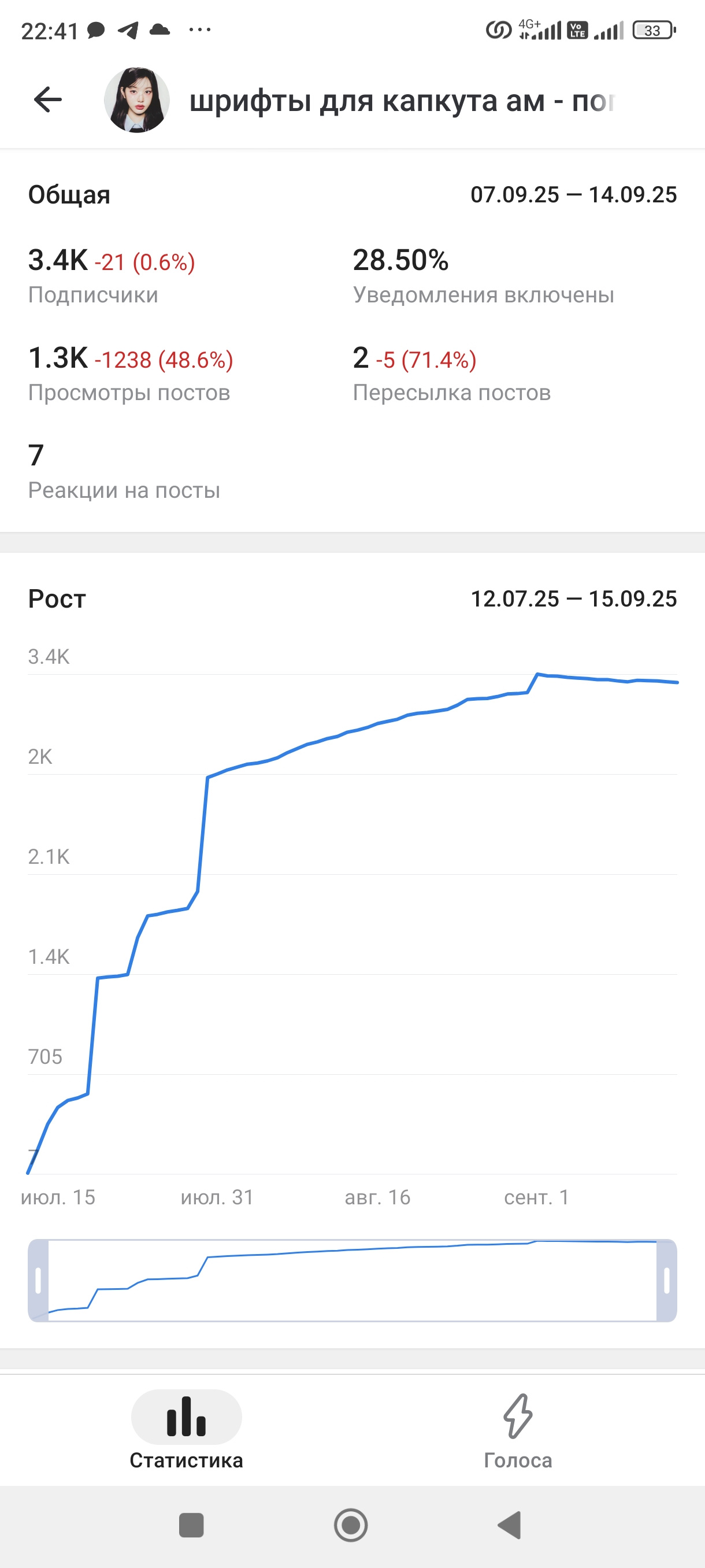Tap the left handle of the range selector

(38, 1280)
